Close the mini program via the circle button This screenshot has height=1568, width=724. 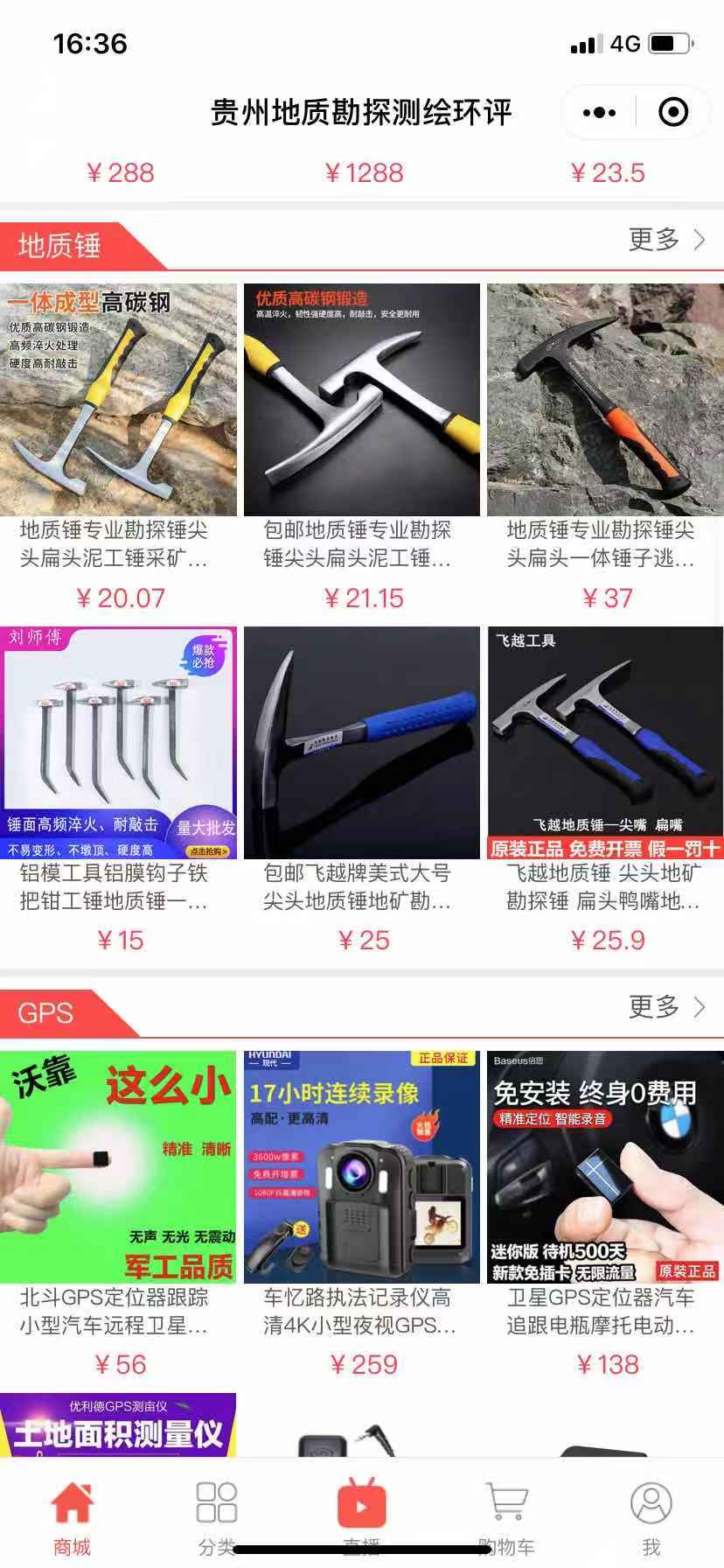tap(672, 113)
